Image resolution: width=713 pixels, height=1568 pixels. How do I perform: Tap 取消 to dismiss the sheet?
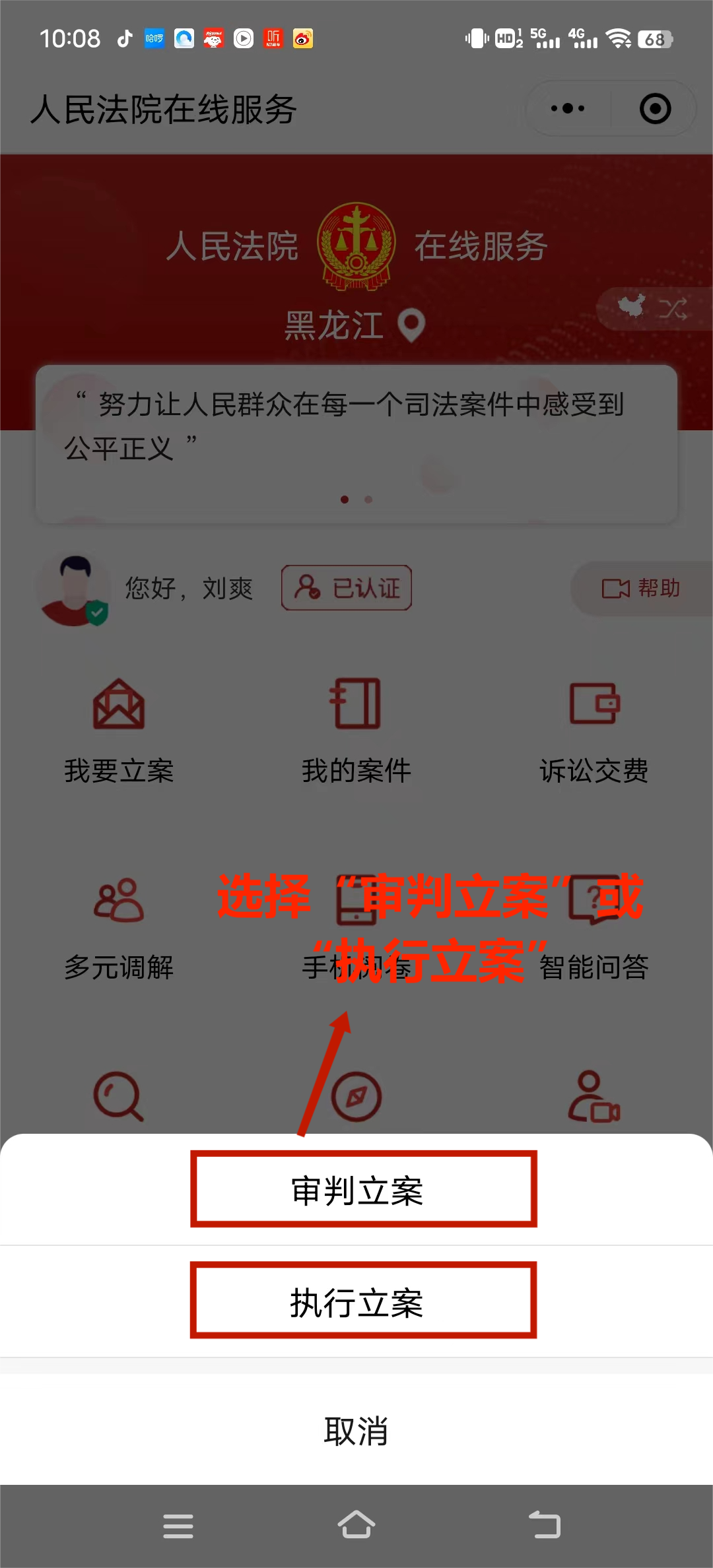coord(356,1431)
